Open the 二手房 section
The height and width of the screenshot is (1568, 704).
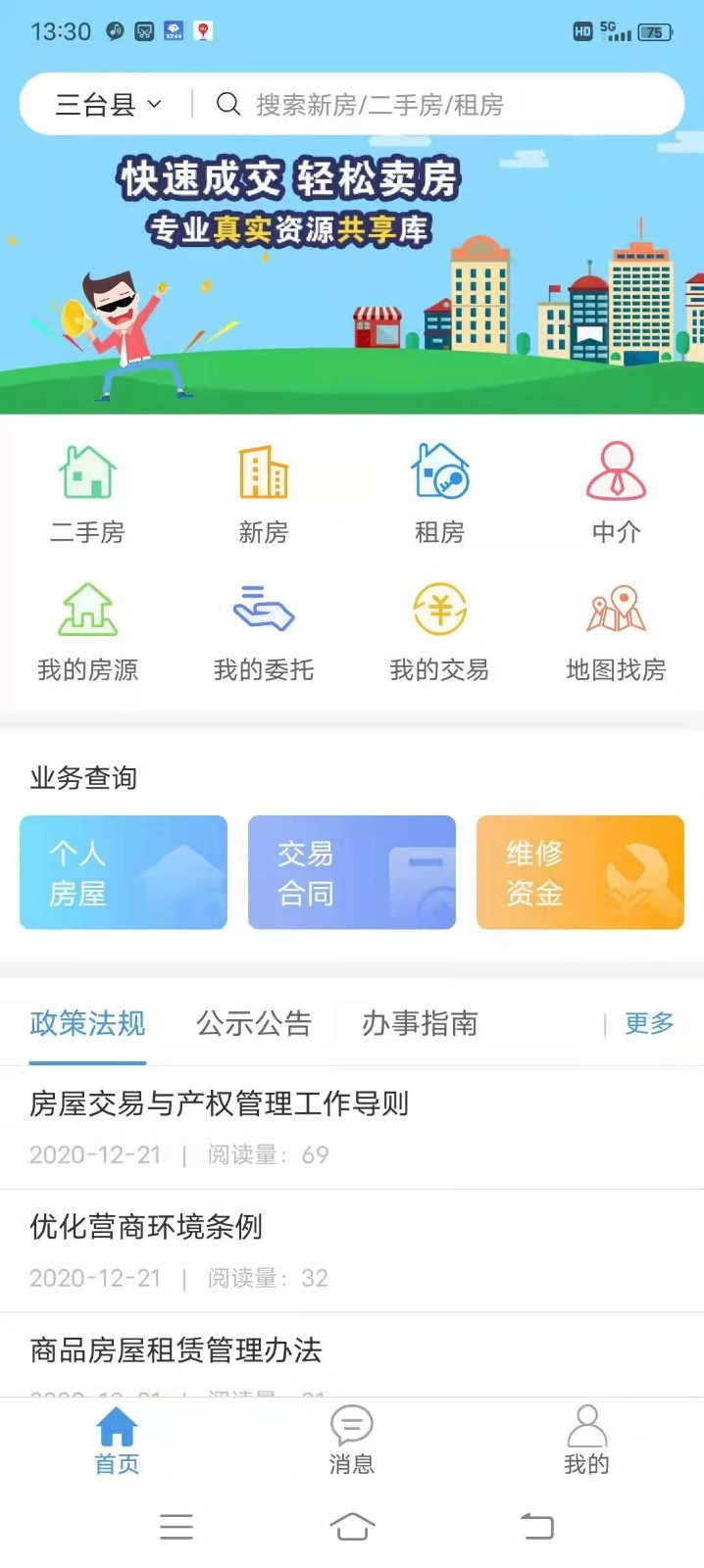click(x=87, y=493)
